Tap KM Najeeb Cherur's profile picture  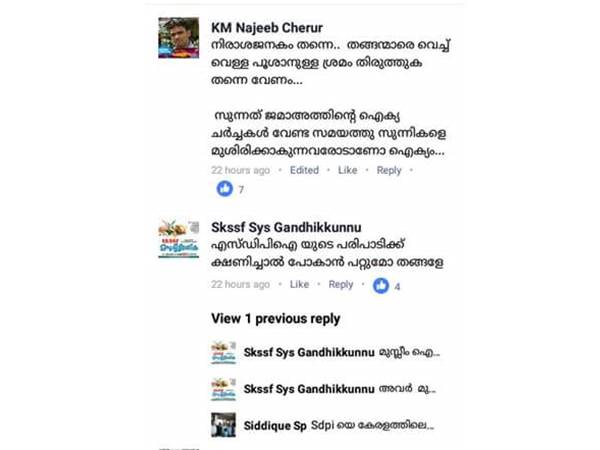pos(179,37)
